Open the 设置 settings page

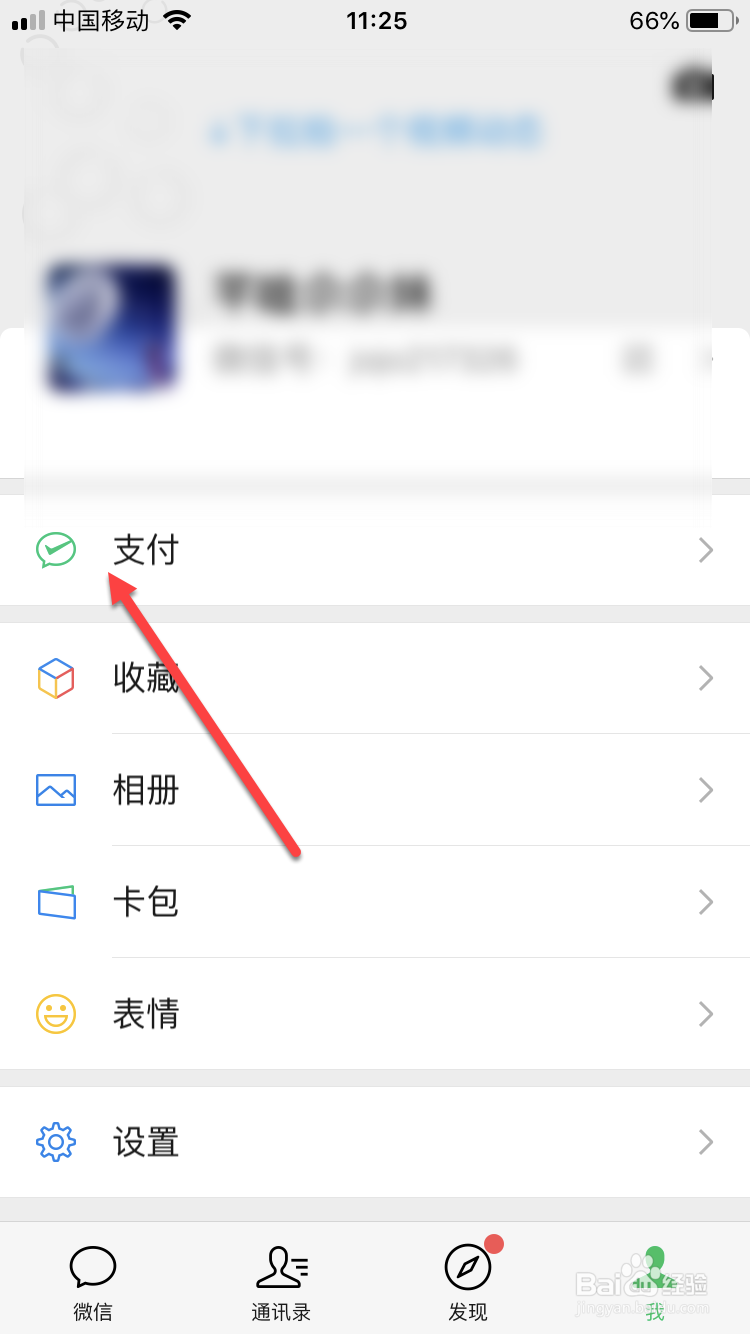(x=375, y=1141)
